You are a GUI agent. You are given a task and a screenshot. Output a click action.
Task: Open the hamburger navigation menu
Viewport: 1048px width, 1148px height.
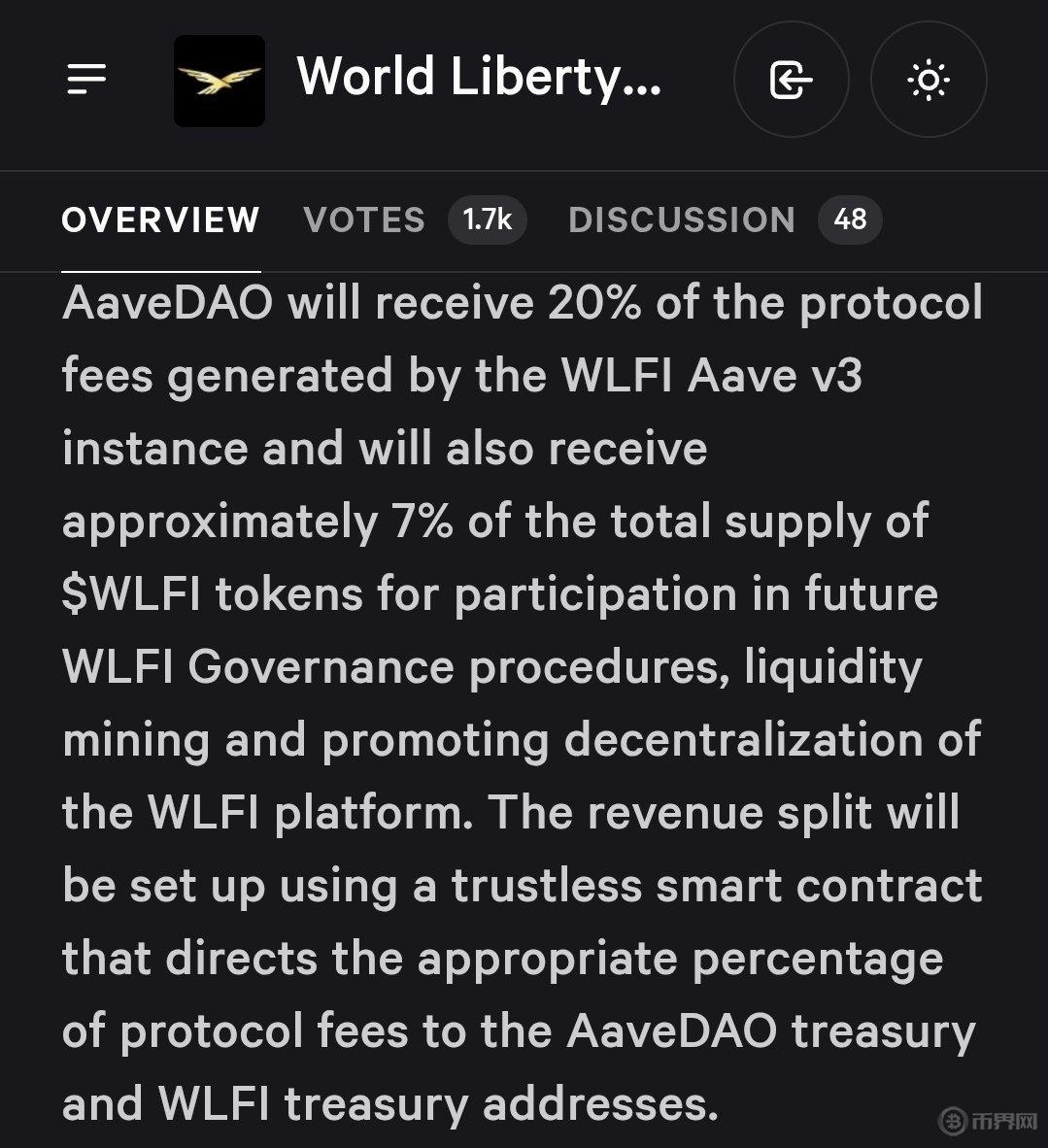point(86,79)
